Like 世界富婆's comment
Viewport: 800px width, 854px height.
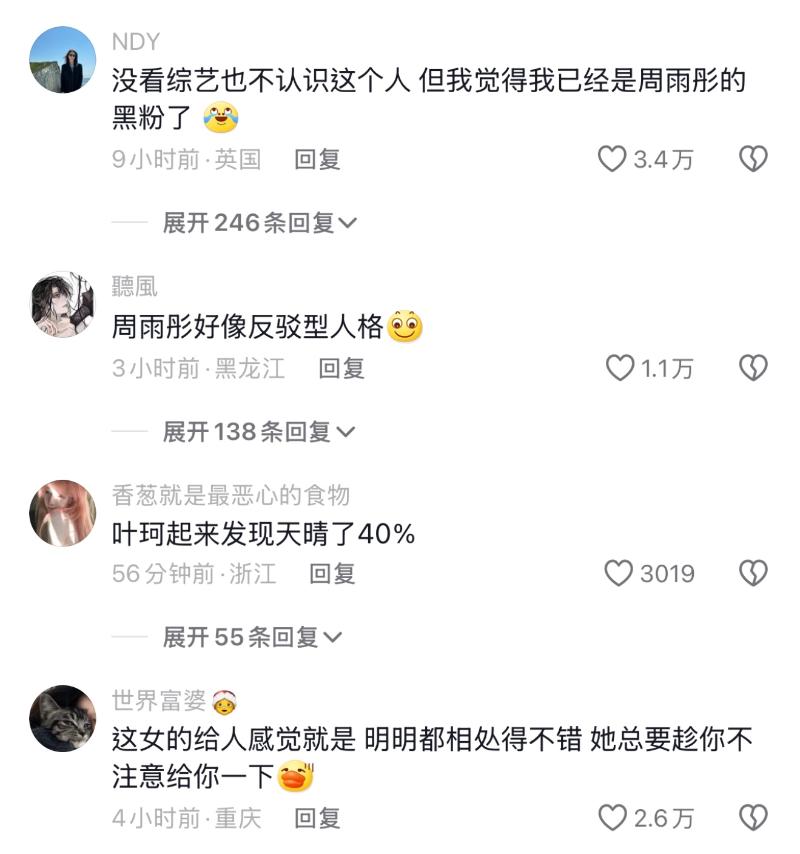point(611,818)
